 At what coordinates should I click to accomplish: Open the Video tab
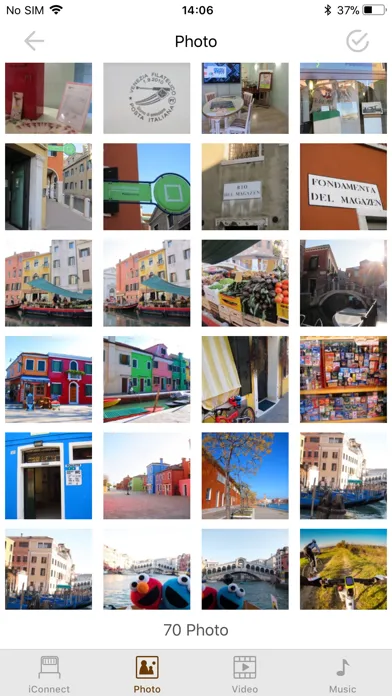coord(245,674)
